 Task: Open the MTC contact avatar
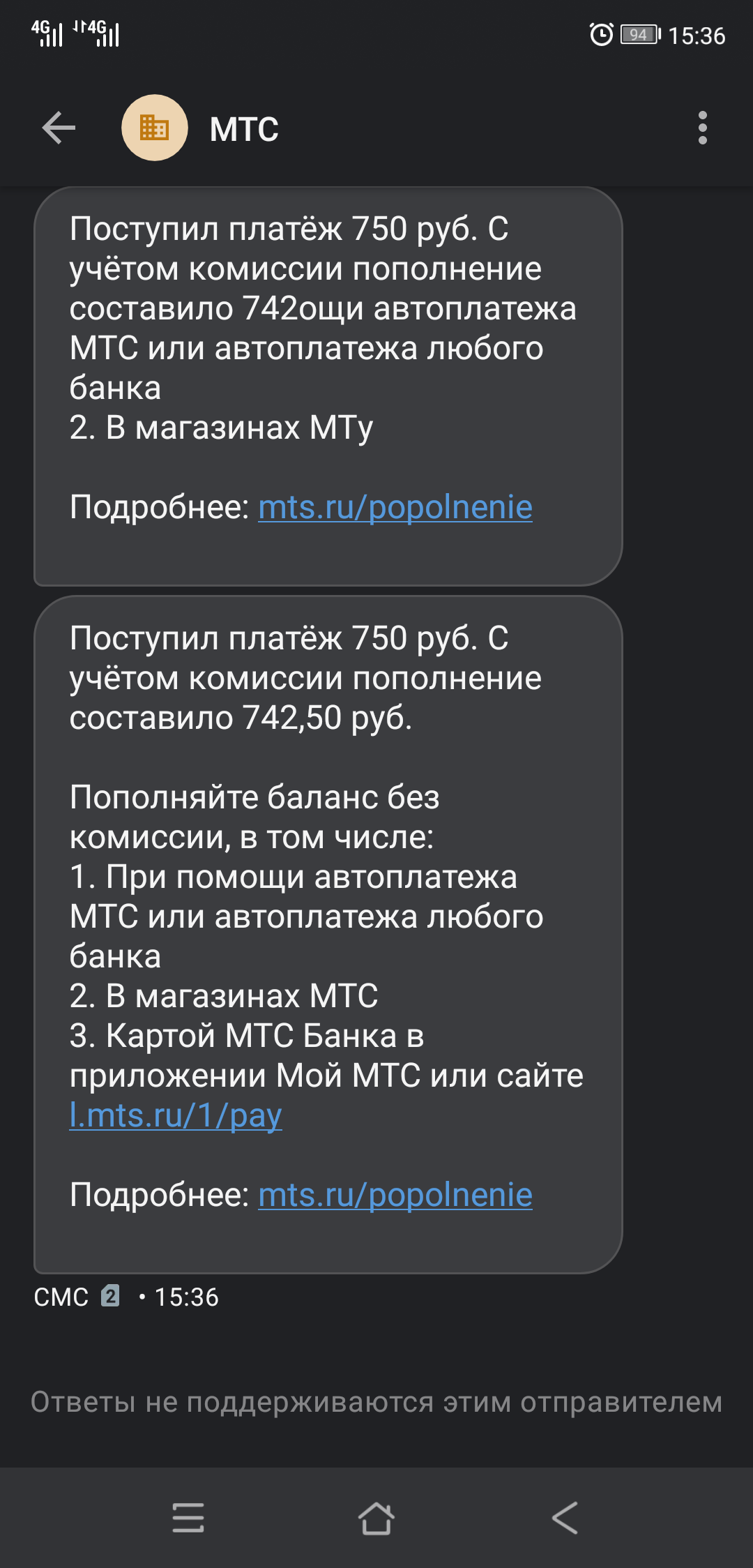click(x=154, y=128)
